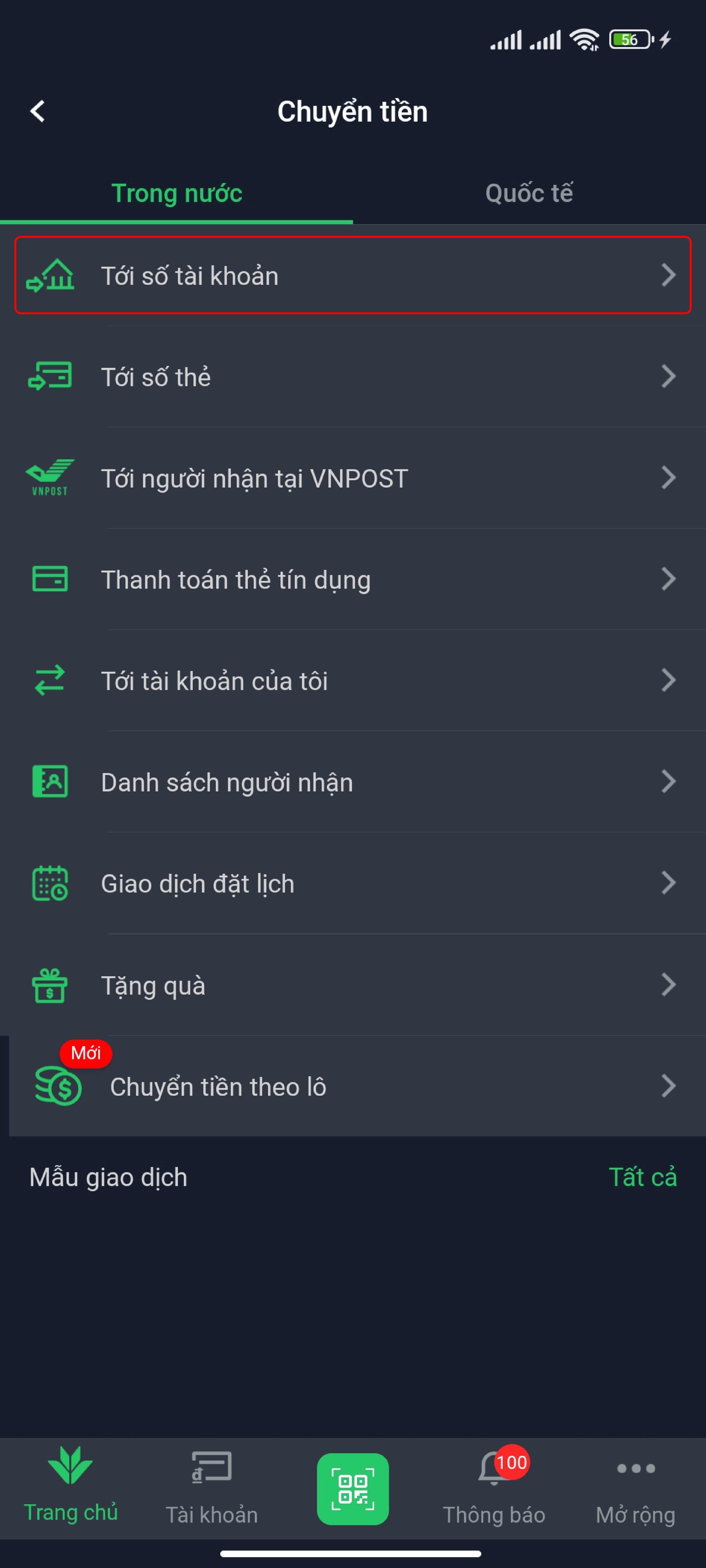
Task: Open Tới số tài khoản transfer
Action: (353, 275)
